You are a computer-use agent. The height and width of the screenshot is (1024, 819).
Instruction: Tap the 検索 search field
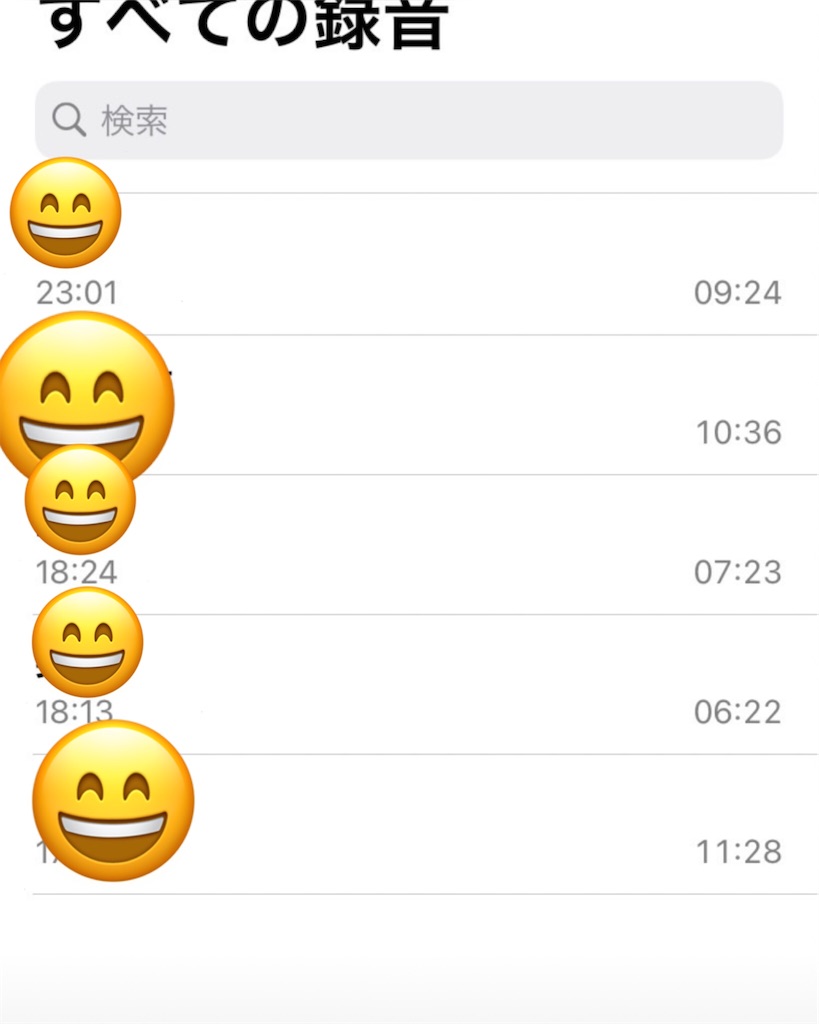pos(408,121)
